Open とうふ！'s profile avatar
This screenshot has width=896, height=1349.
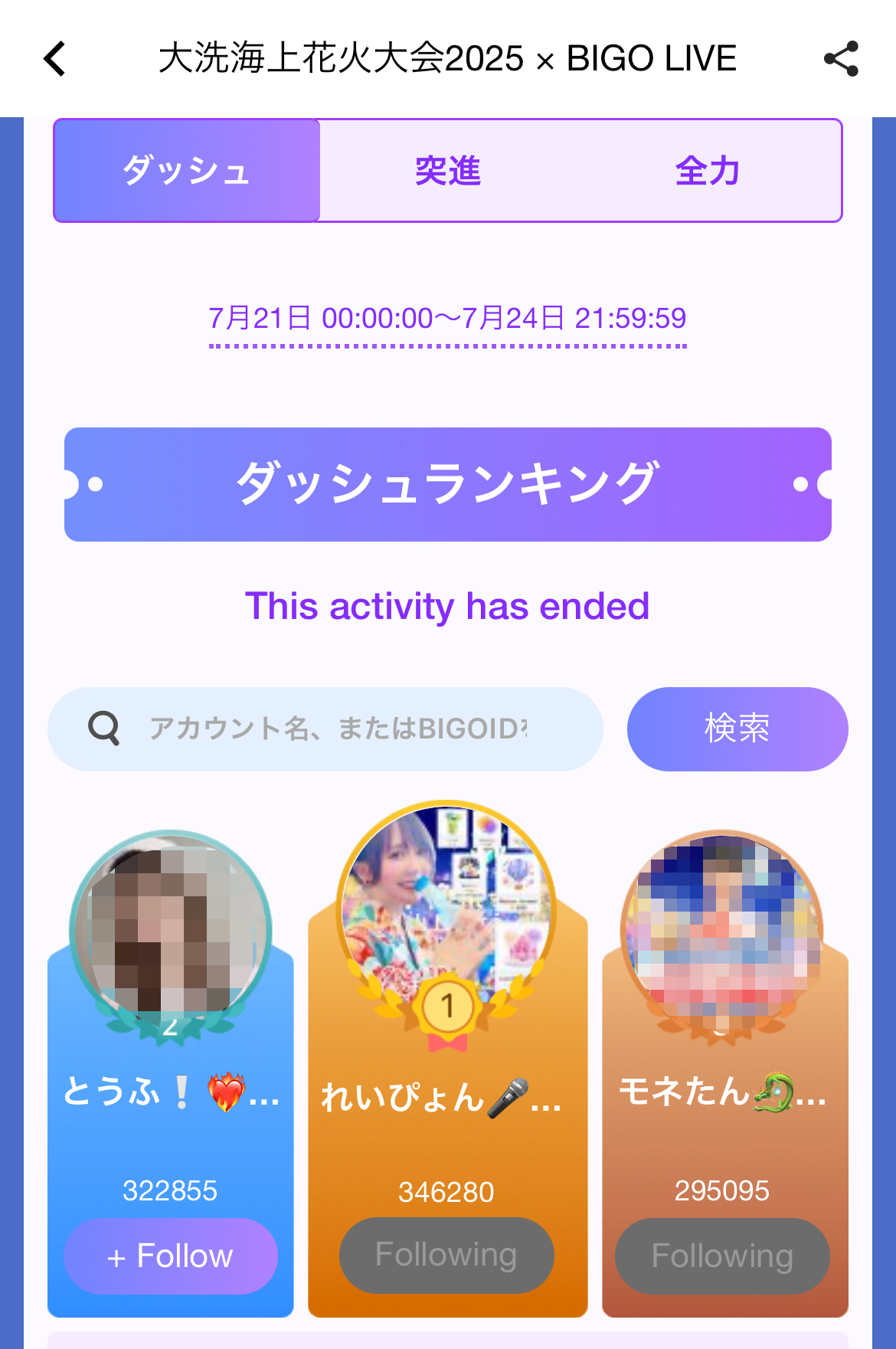tap(170, 931)
